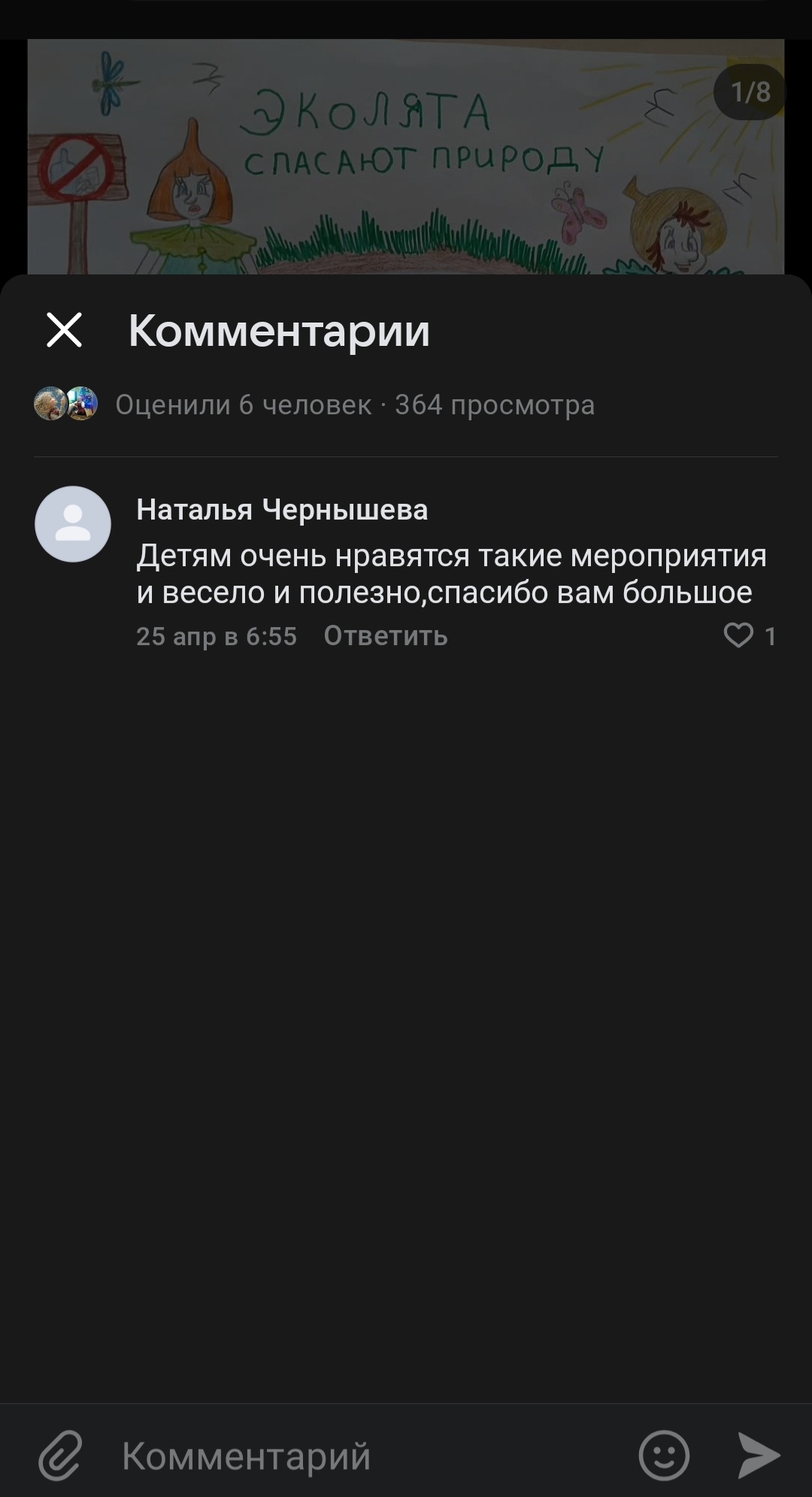
Task: Focus the Комментарий text field
Action: click(361, 1456)
